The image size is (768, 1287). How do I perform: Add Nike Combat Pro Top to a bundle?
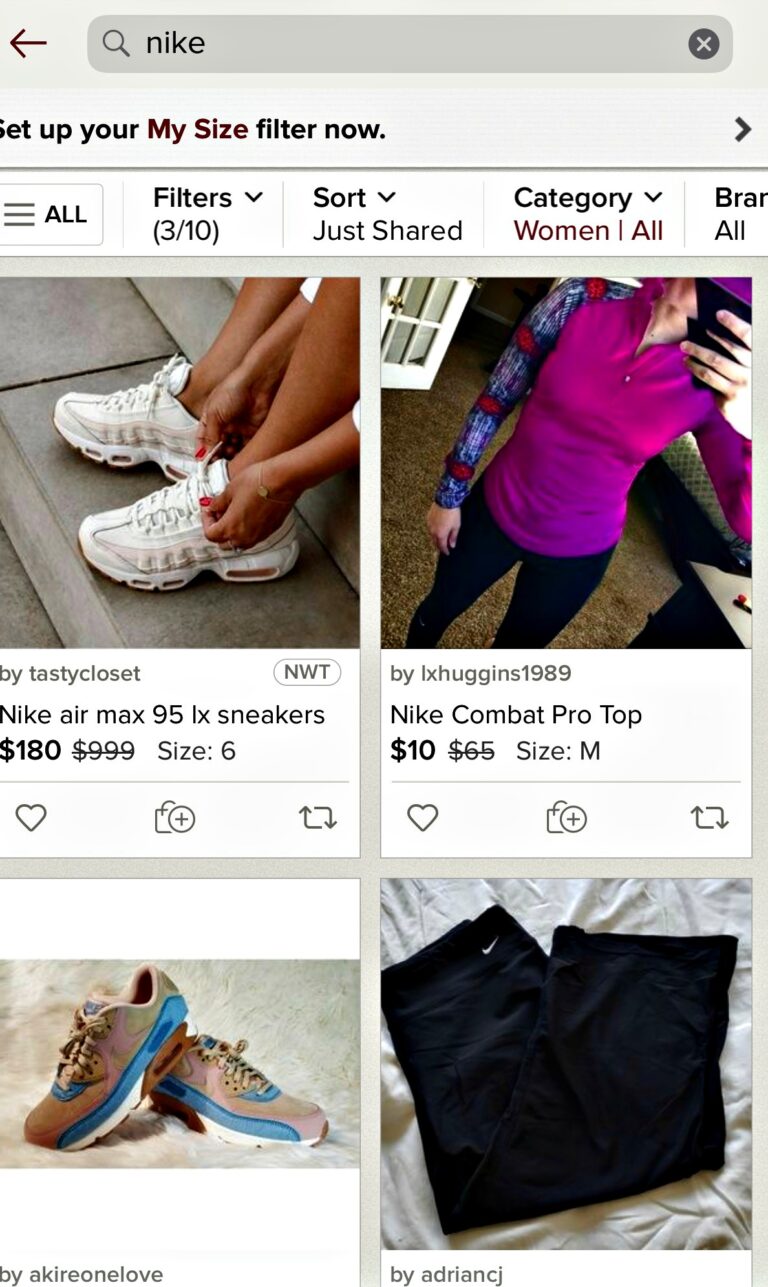tap(566, 818)
